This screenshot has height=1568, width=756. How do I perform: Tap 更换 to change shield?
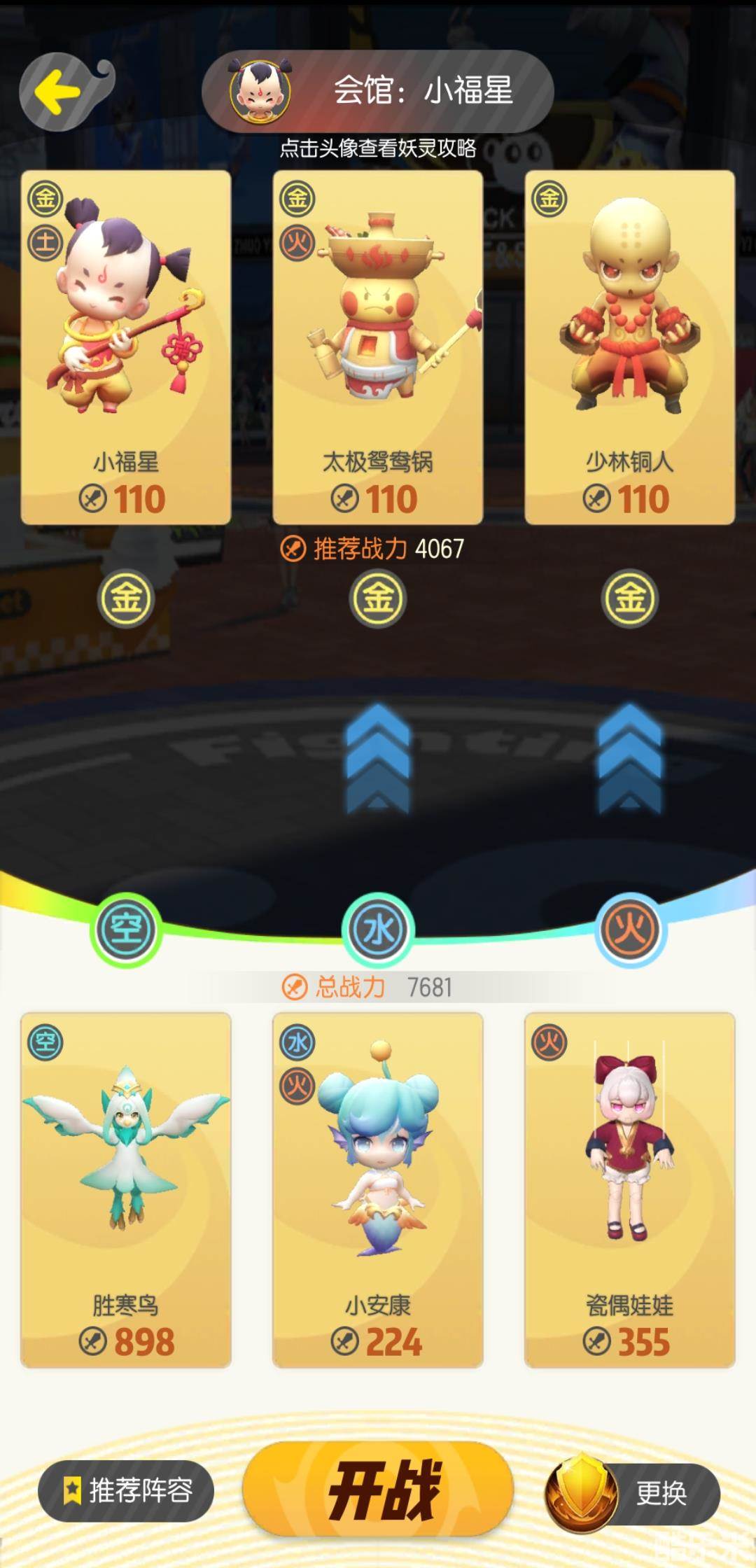633,1493
